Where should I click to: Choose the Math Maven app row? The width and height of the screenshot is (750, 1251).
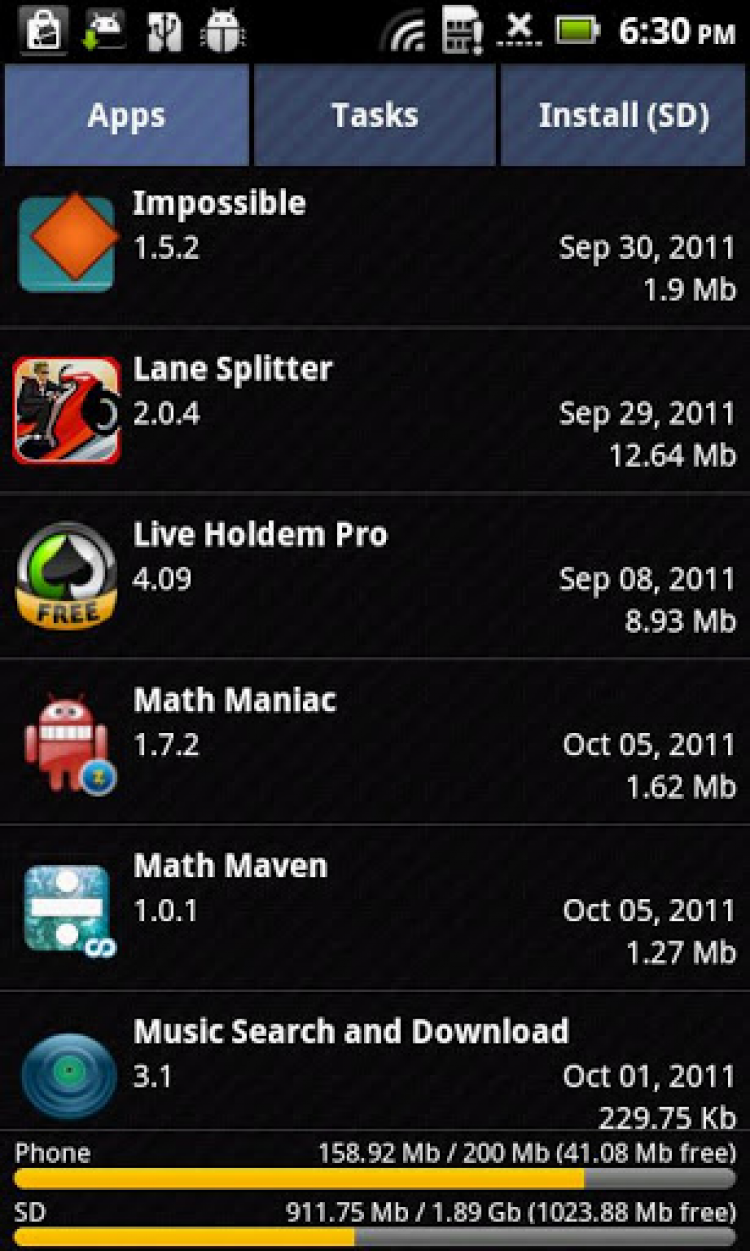(x=375, y=909)
